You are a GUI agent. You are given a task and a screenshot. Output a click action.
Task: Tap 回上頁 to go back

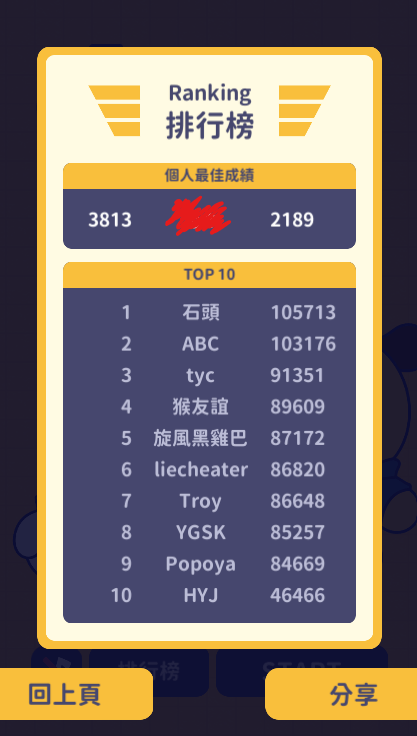tap(75, 694)
